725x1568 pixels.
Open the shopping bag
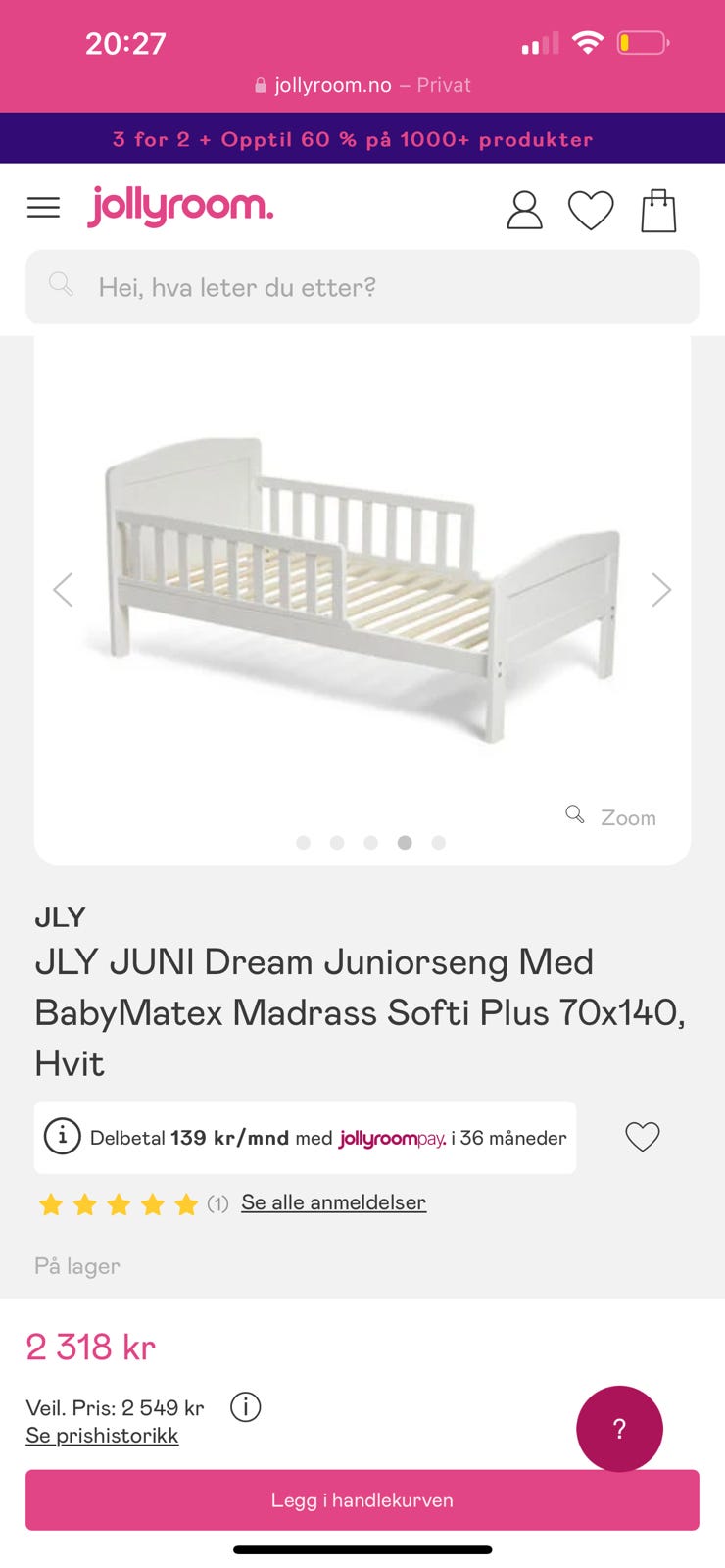[x=658, y=210]
